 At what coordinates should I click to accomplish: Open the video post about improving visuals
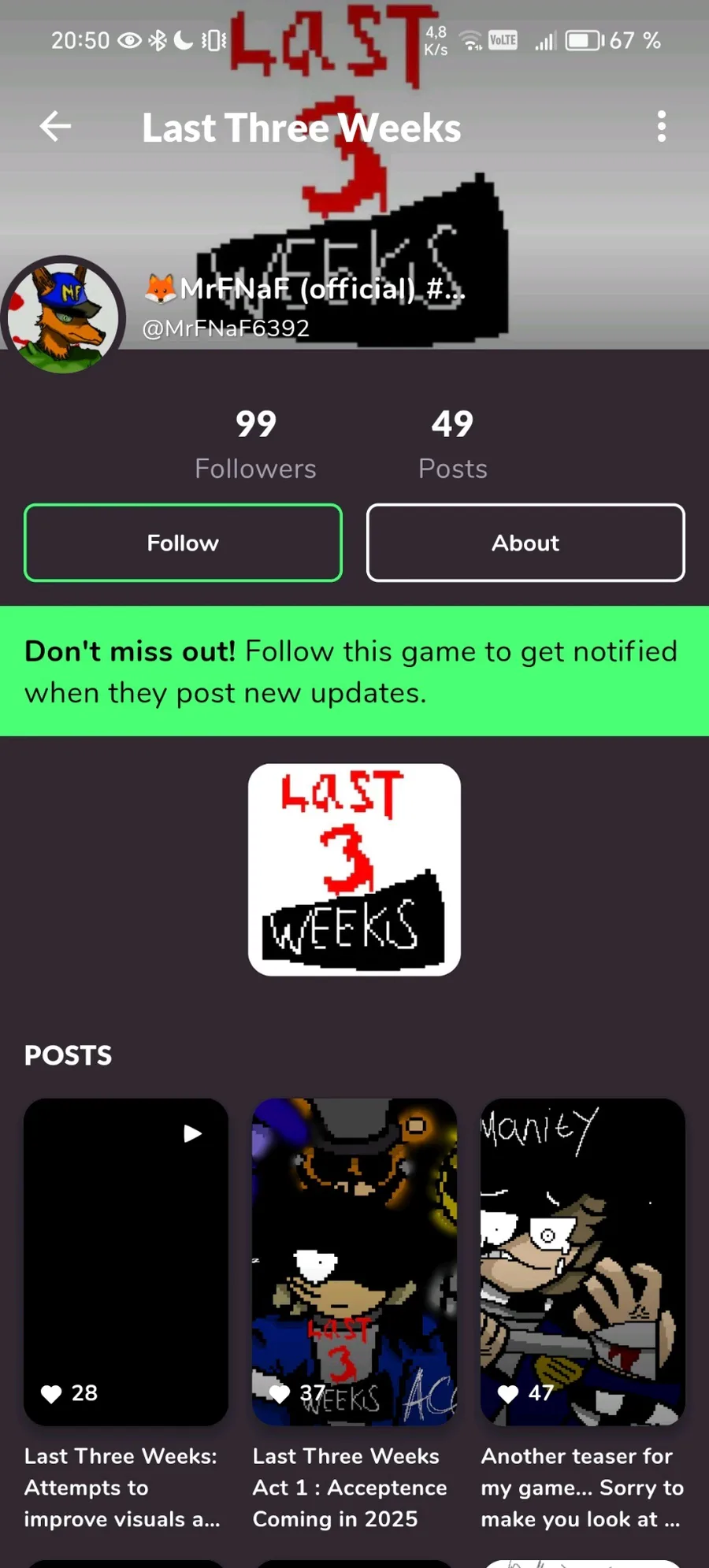point(126,1262)
